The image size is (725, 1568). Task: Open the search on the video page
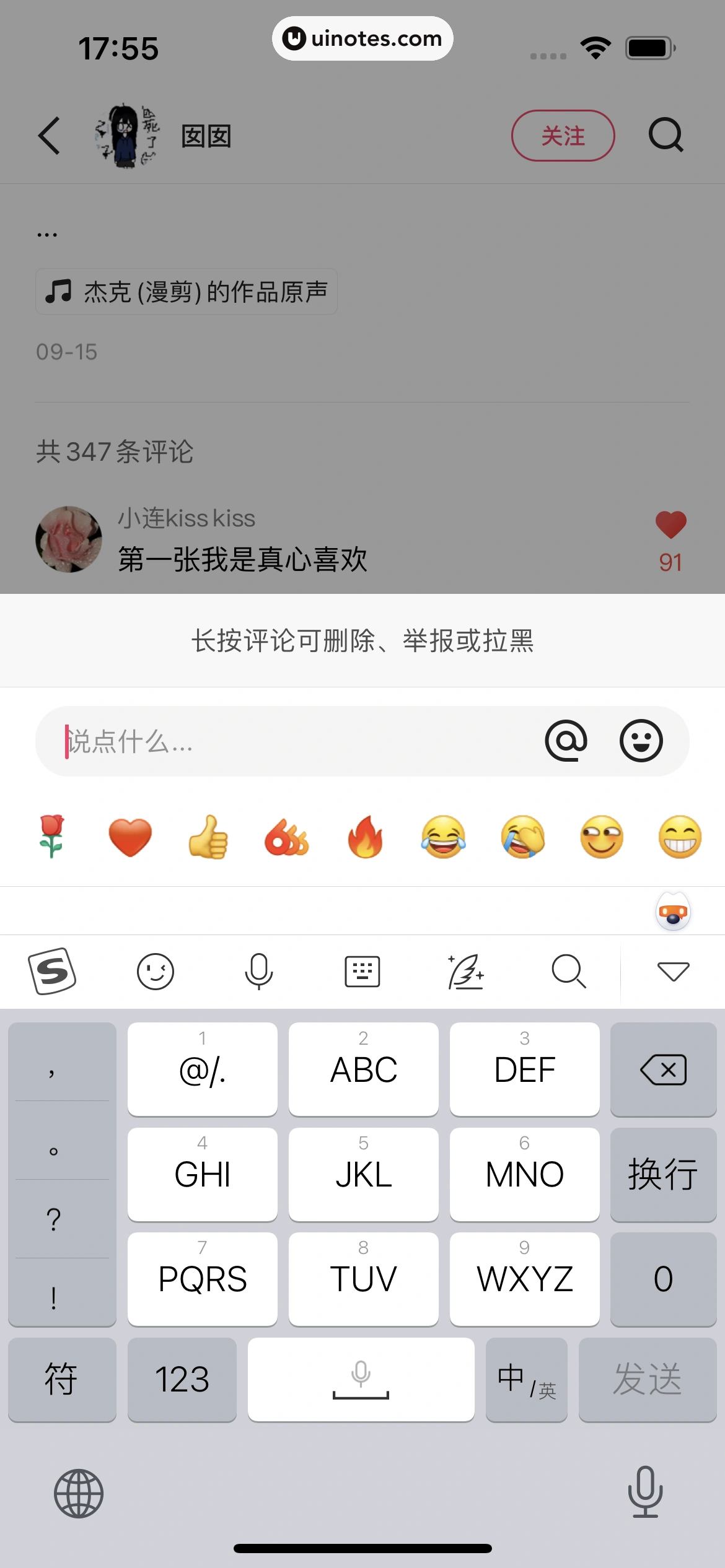tap(666, 135)
